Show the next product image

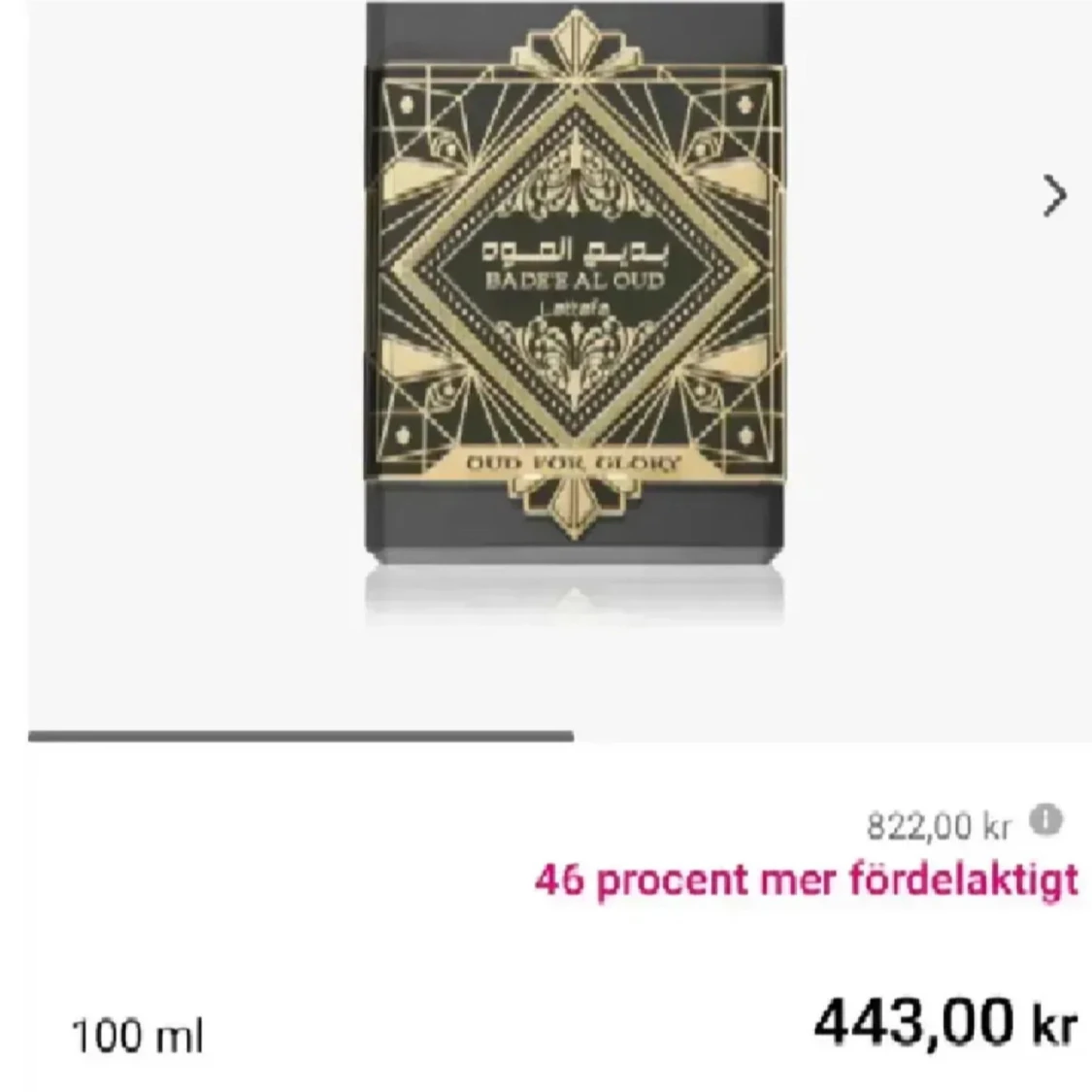1054,196
